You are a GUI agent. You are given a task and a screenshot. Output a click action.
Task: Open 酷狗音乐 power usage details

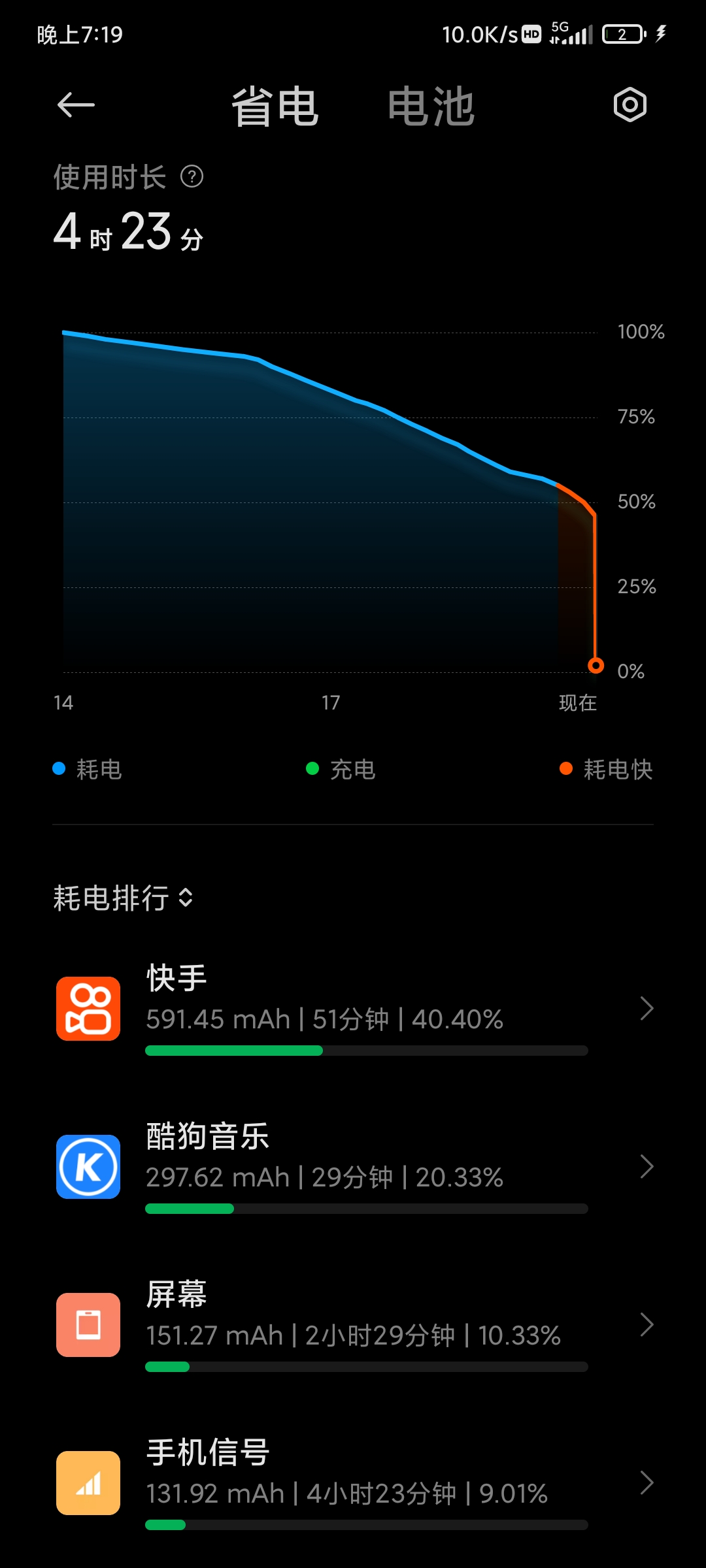(353, 1167)
